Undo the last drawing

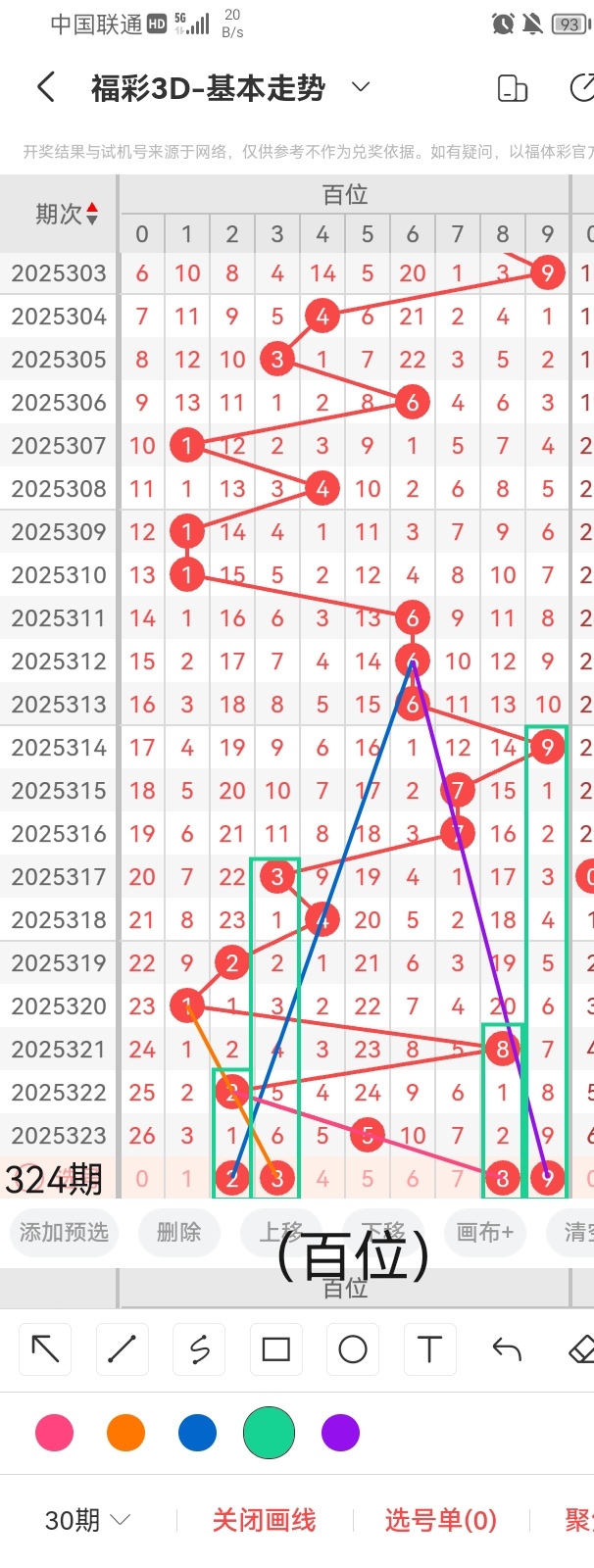506,1349
